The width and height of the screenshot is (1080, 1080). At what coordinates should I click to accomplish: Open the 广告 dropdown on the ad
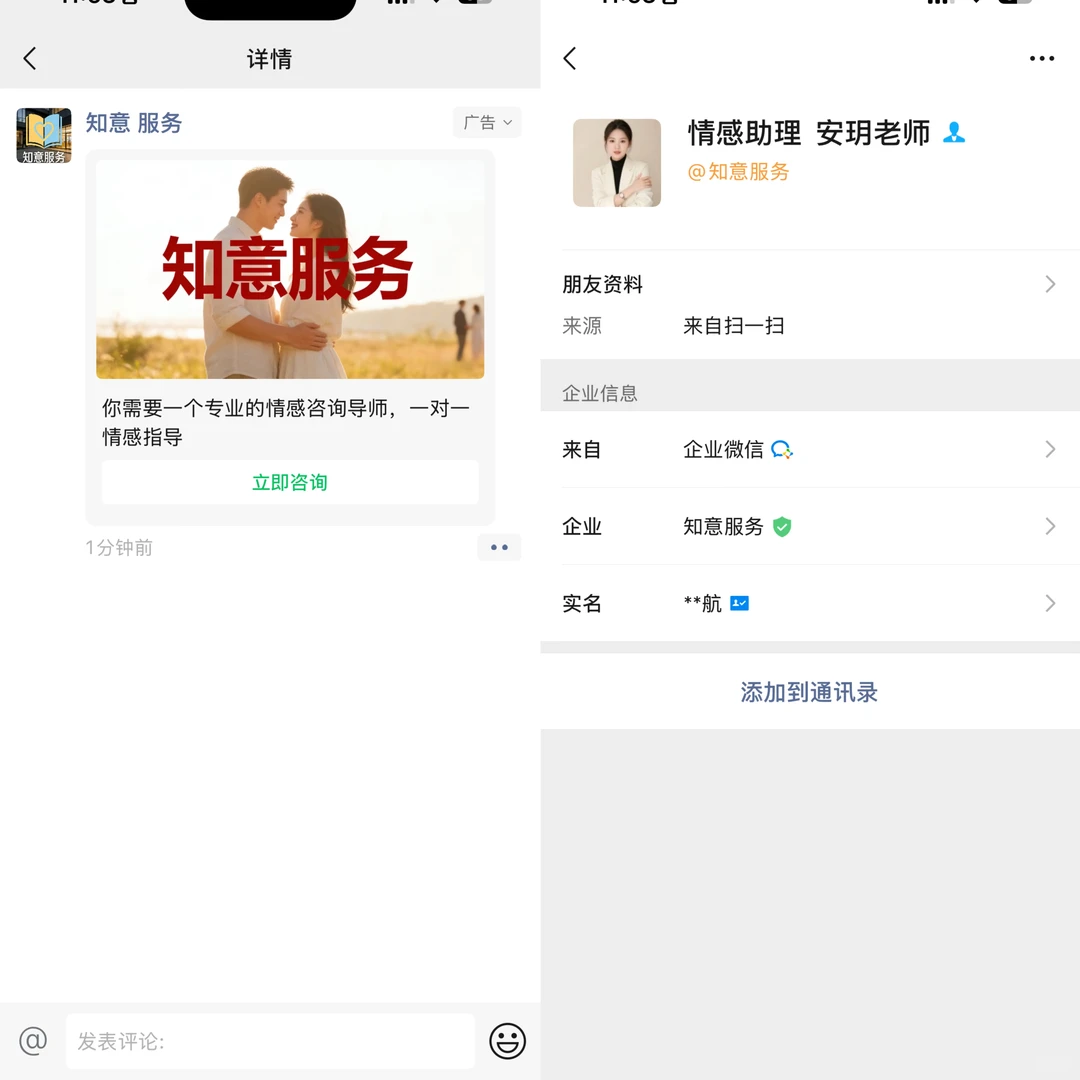coord(487,122)
